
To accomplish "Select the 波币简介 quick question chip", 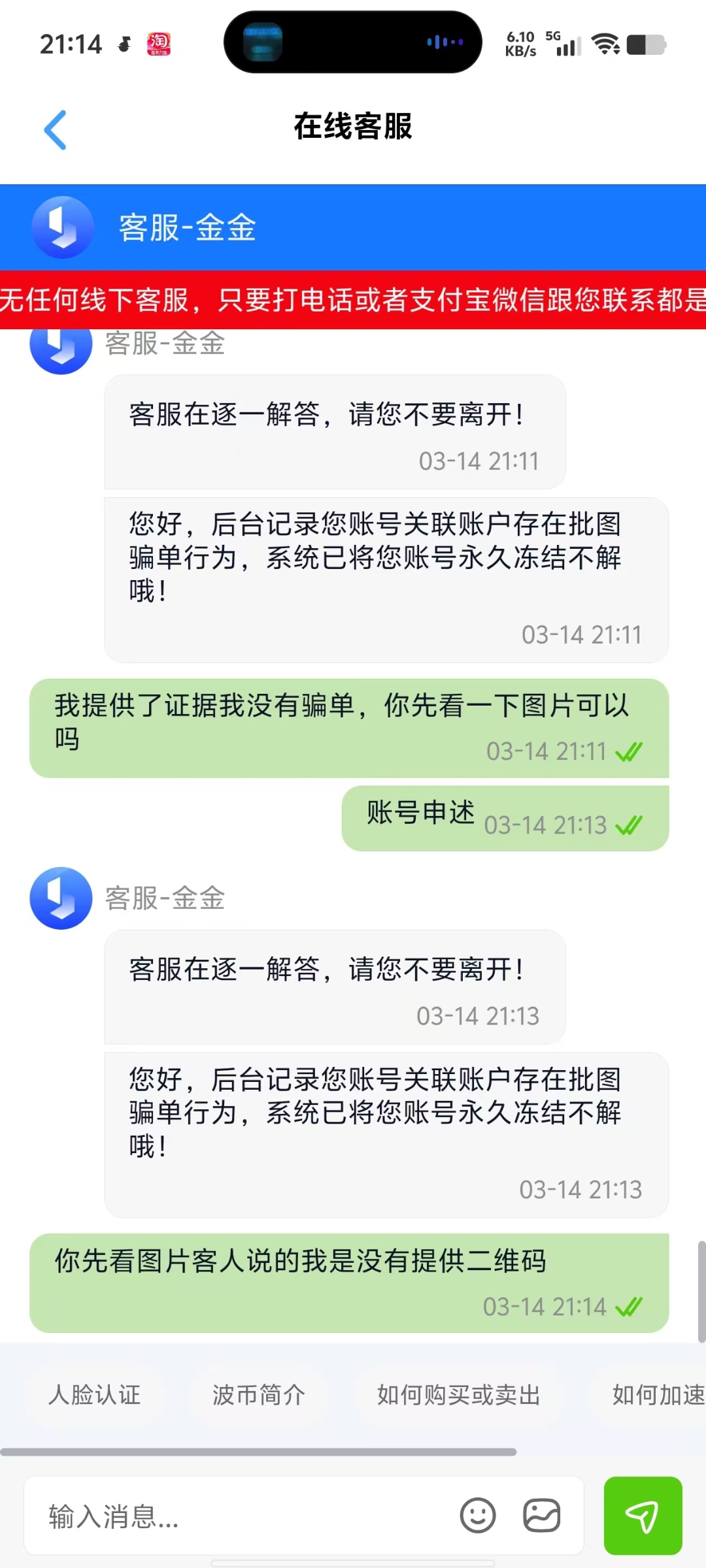I will click(258, 1394).
